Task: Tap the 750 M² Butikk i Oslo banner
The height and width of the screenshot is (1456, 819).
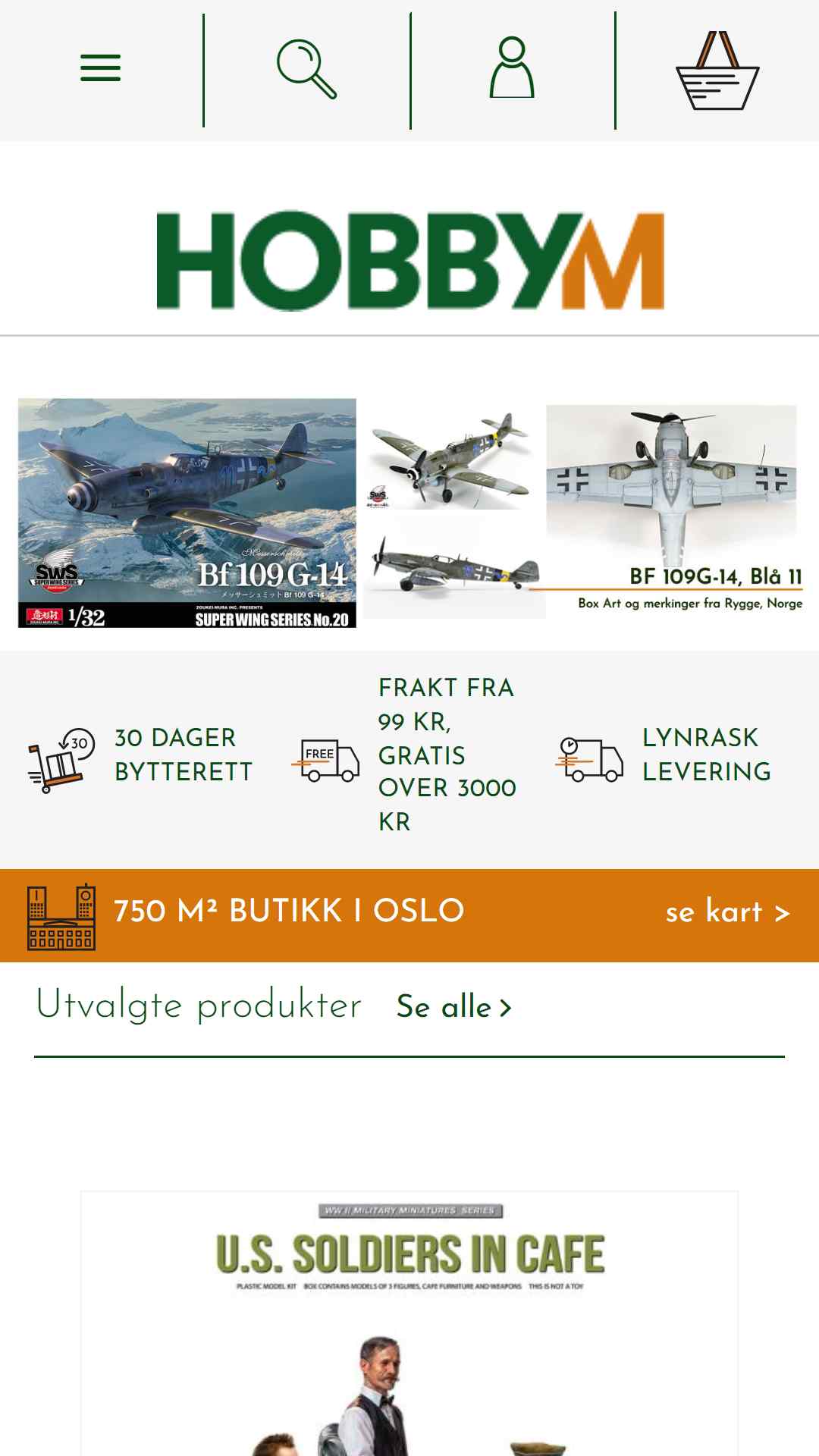Action: (x=409, y=915)
